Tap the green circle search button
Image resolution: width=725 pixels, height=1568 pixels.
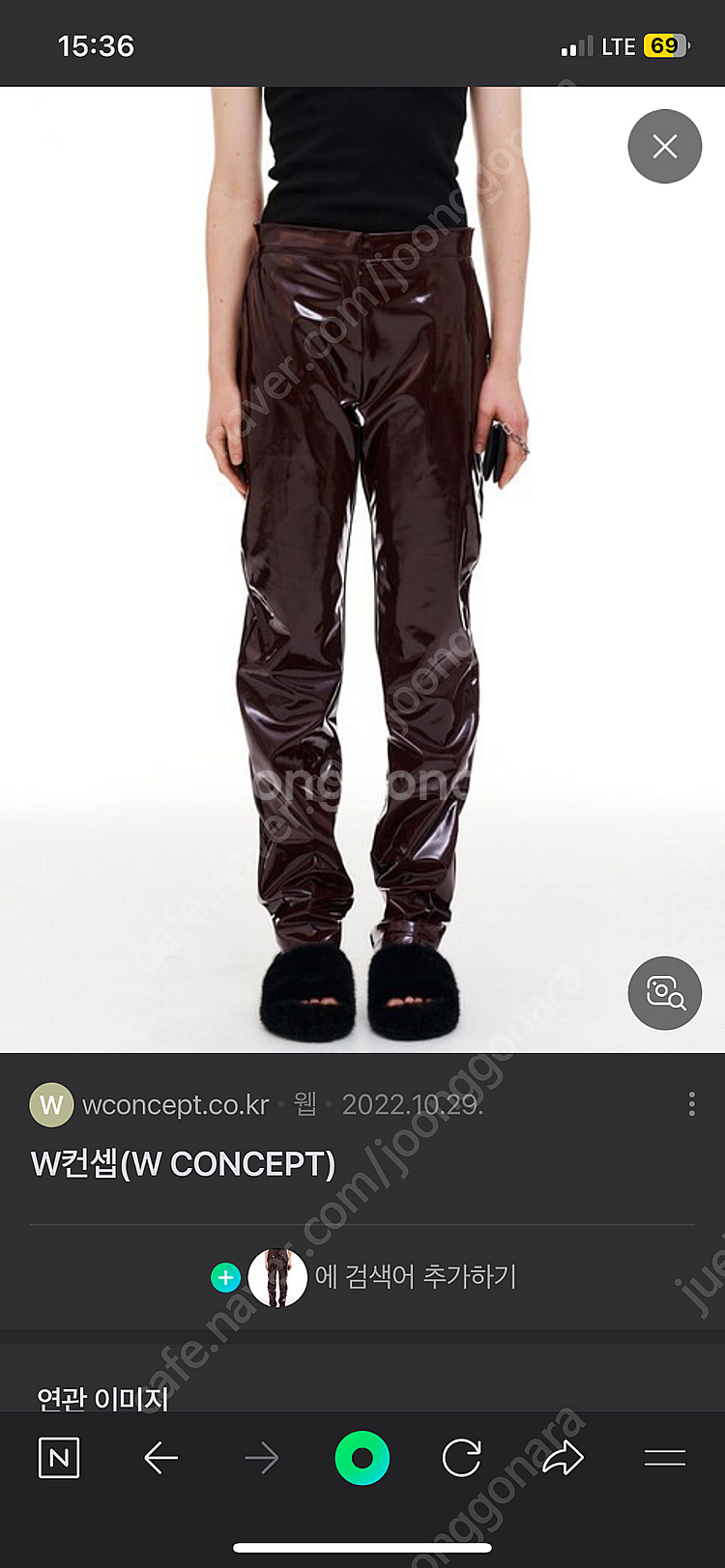pos(362,1457)
